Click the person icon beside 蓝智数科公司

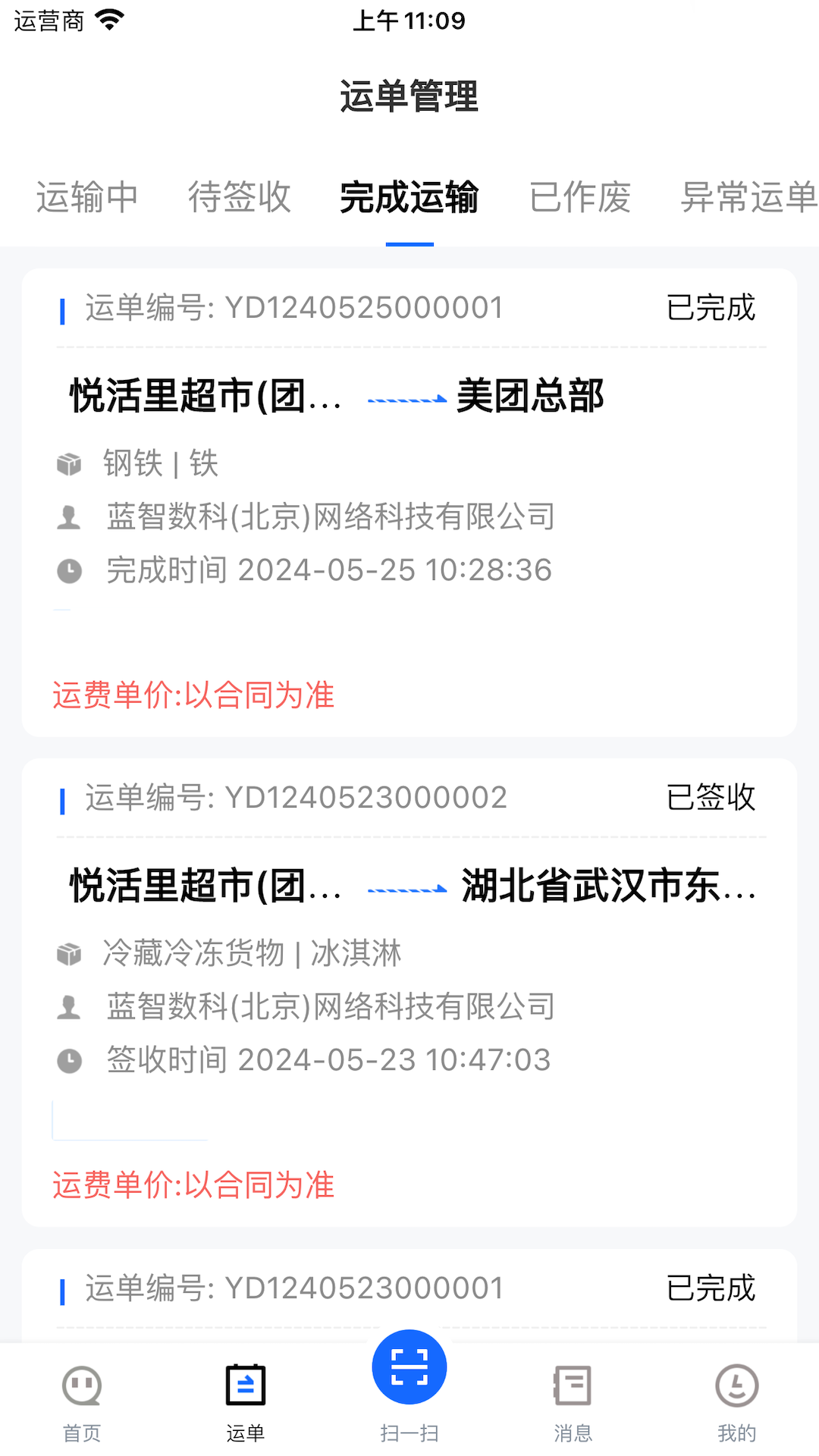(x=69, y=517)
